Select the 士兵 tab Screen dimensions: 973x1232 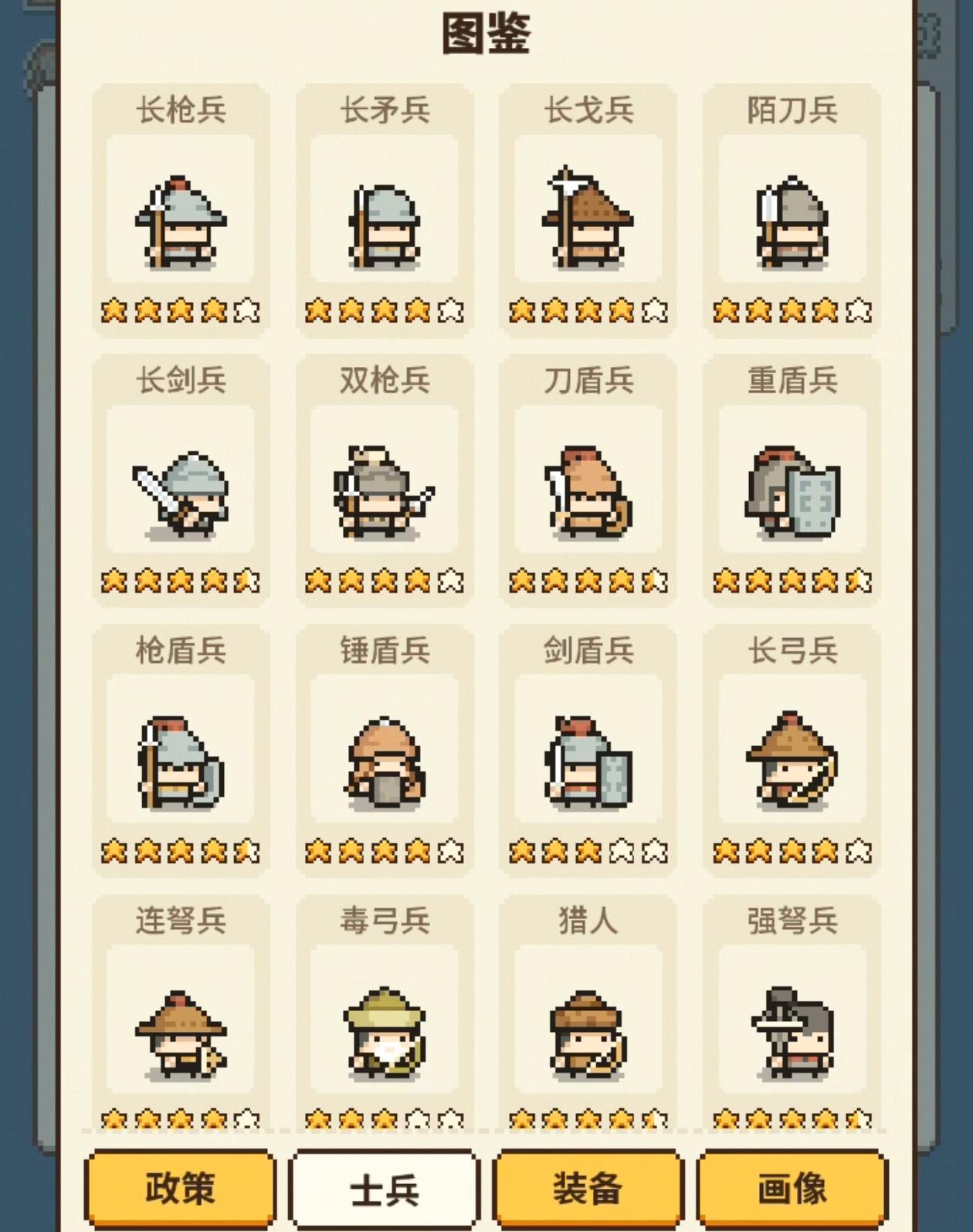click(x=384, y=1188)
